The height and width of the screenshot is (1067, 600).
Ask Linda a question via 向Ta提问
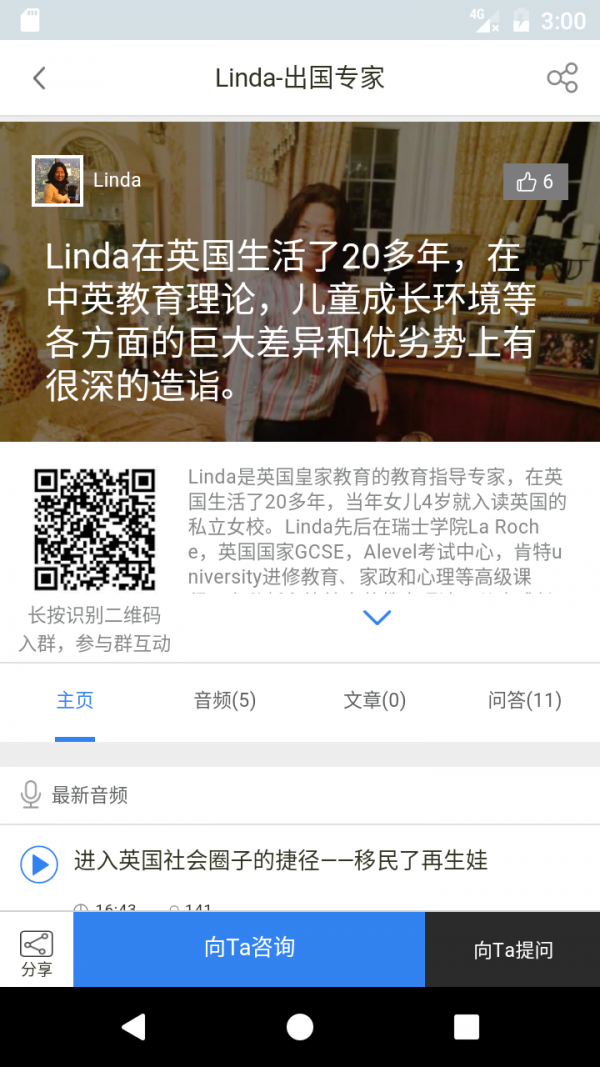pyautogui.click(x=513, y=950)
